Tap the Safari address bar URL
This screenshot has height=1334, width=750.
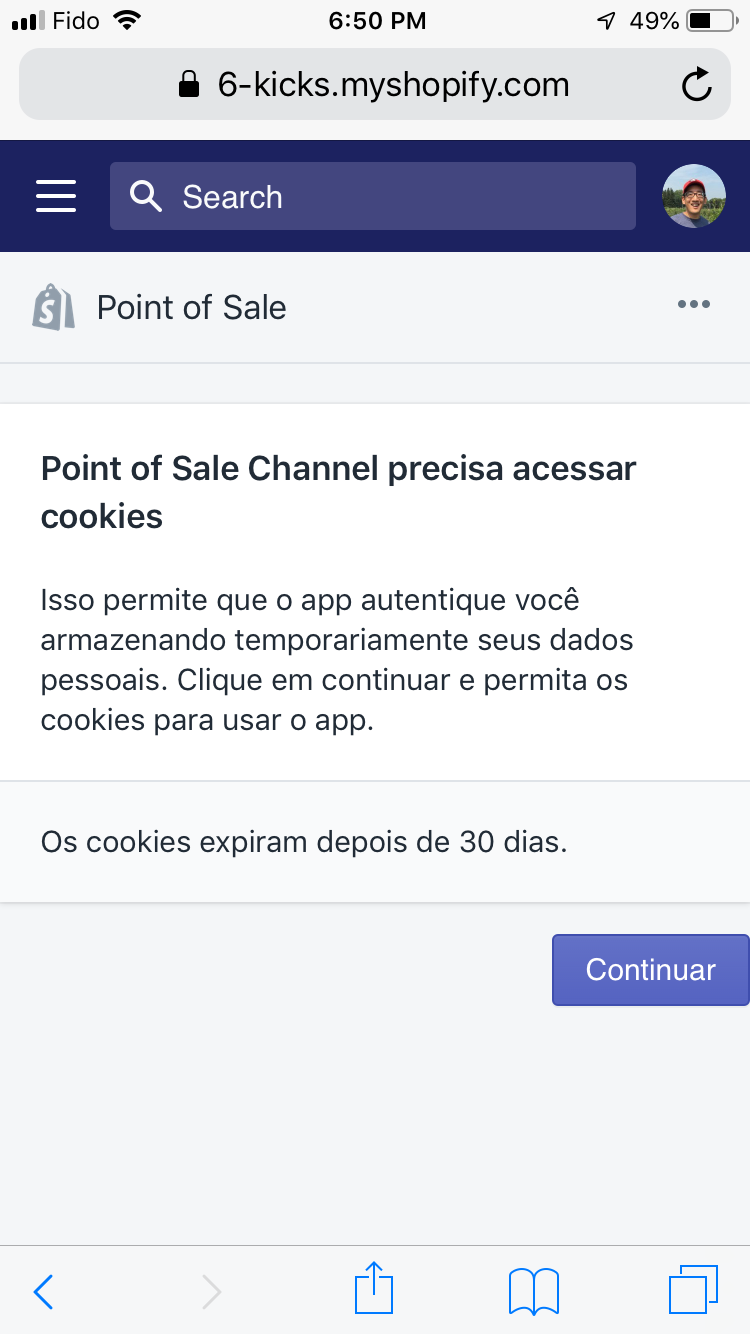375,85
